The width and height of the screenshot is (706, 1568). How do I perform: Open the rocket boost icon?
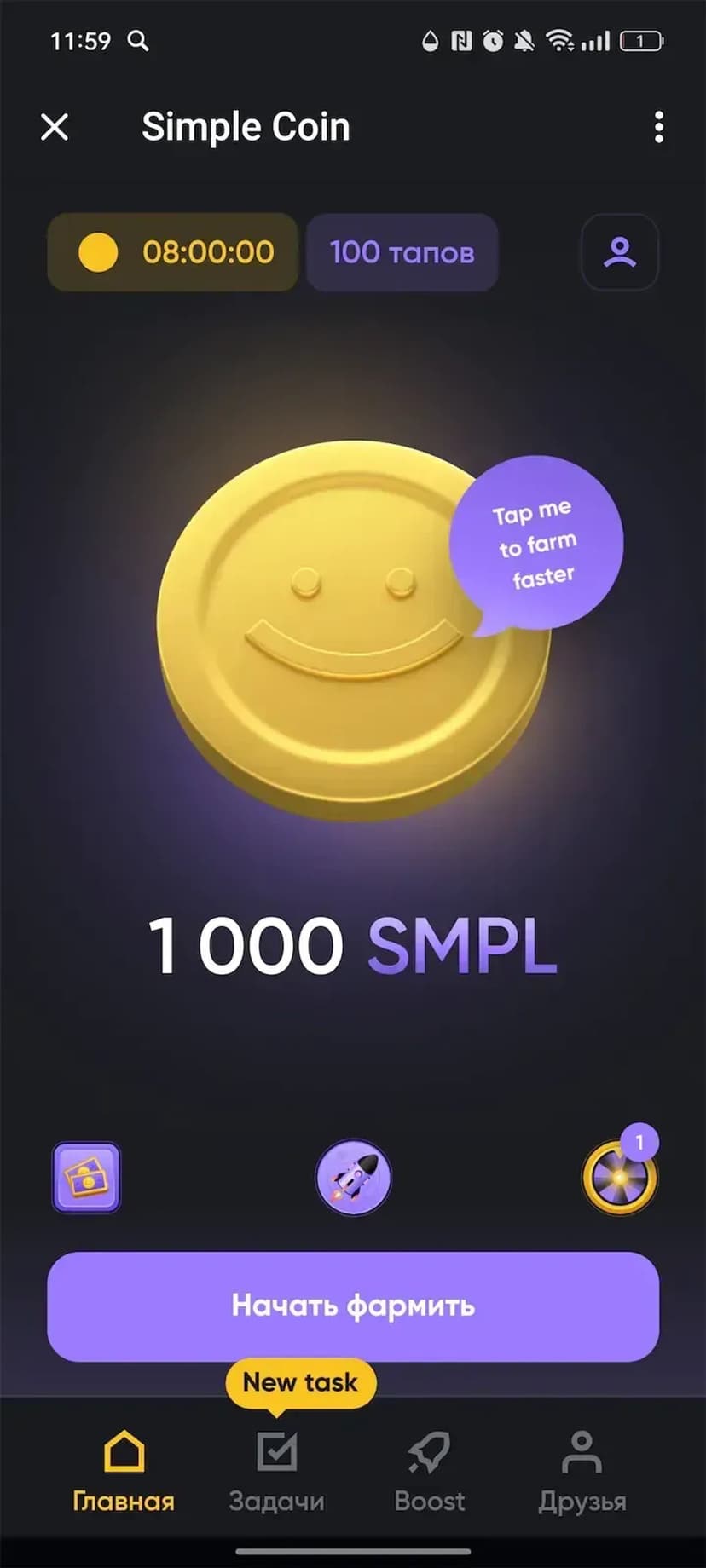point(353,1178)
